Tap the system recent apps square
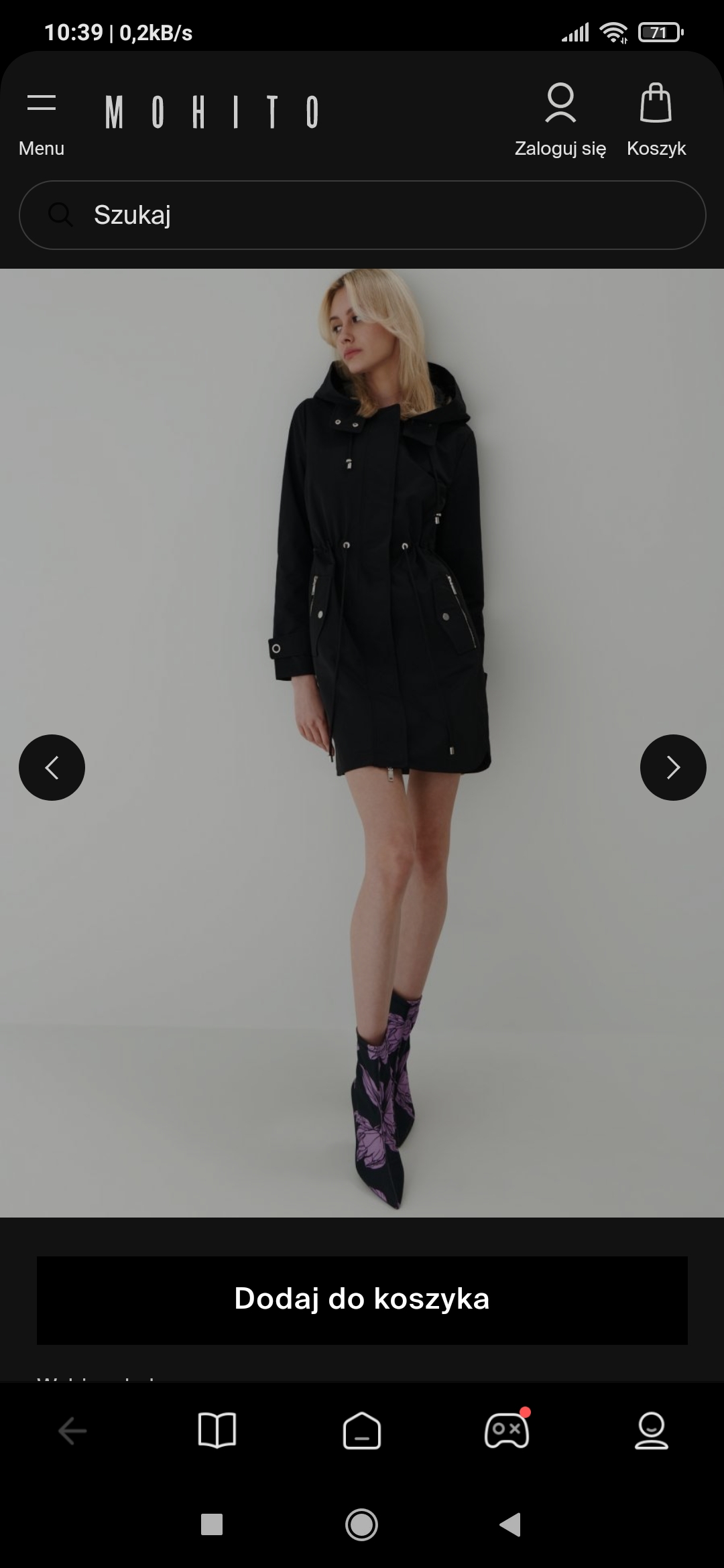Viewport: 724px width, 1568px height. coord(212,1524)
